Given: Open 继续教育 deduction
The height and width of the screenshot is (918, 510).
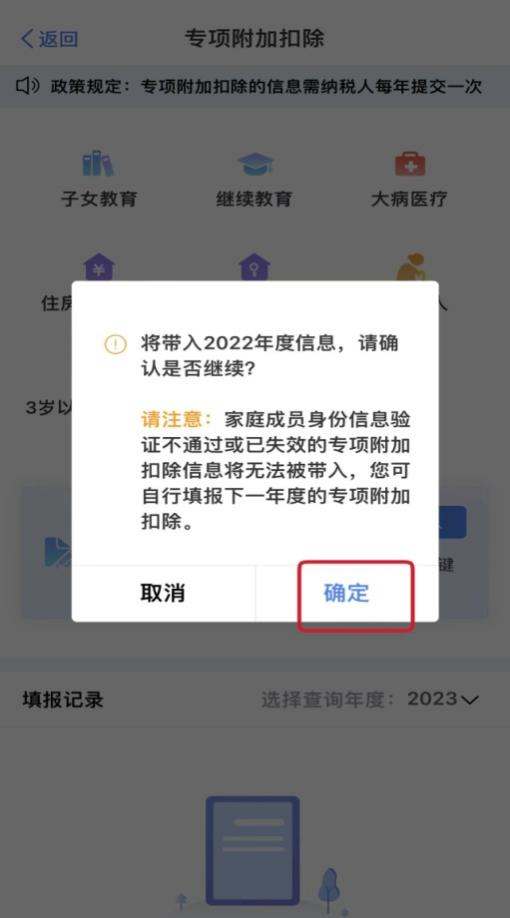Looking at the screenshot, I should [254, 179].
